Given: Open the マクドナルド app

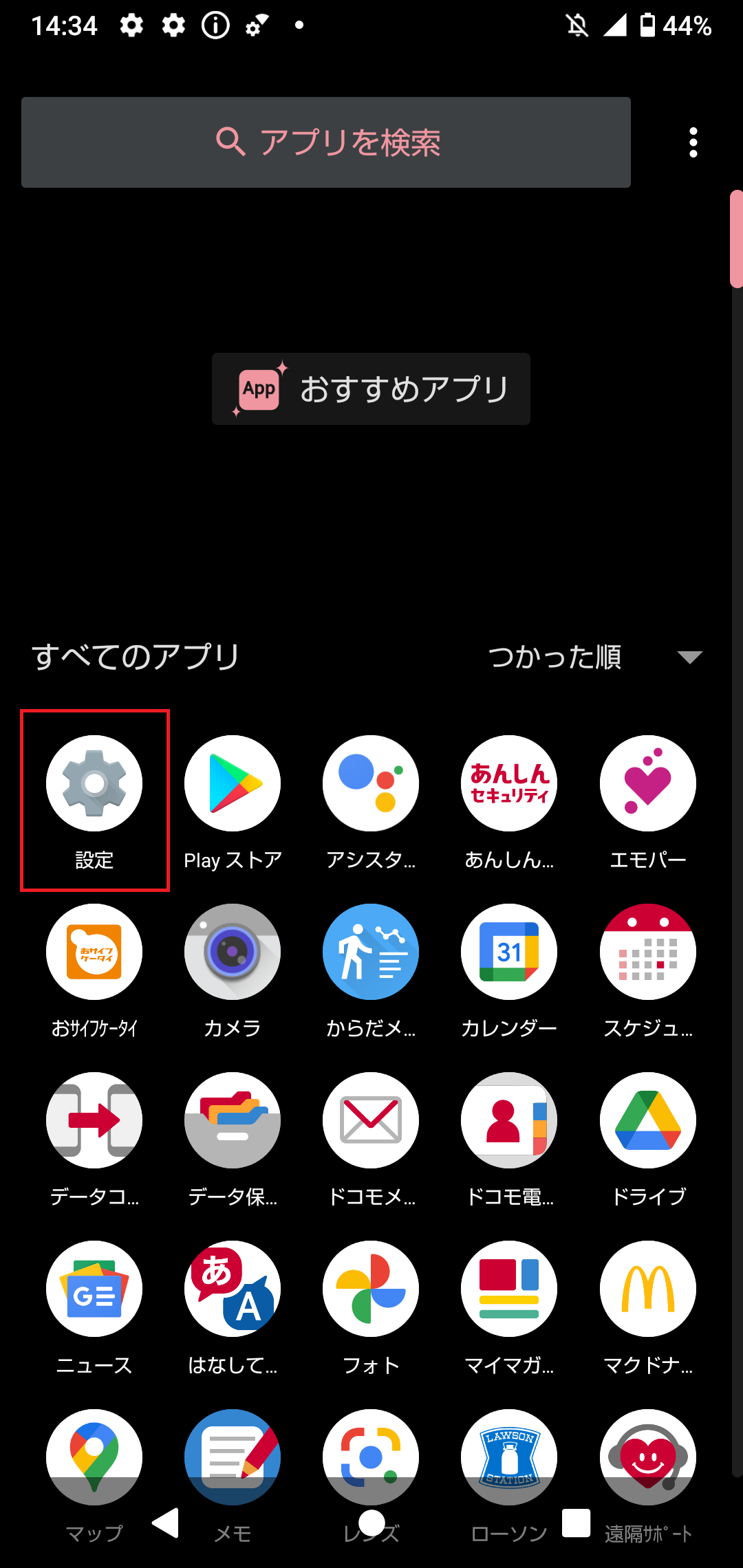Looking at the screenshot, I should click(x=648, y=1307).
